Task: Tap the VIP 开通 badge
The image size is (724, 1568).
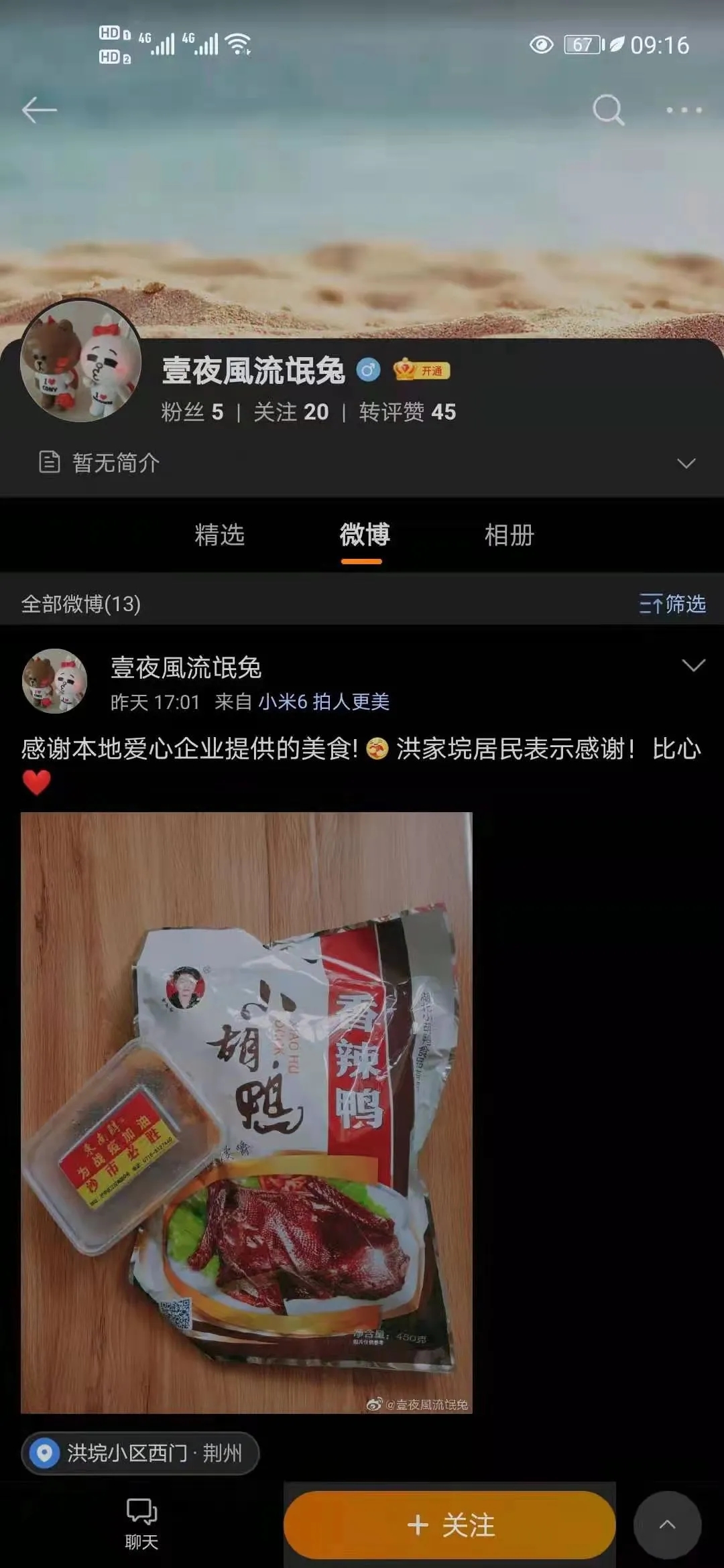Action: [x=422, y=370]
